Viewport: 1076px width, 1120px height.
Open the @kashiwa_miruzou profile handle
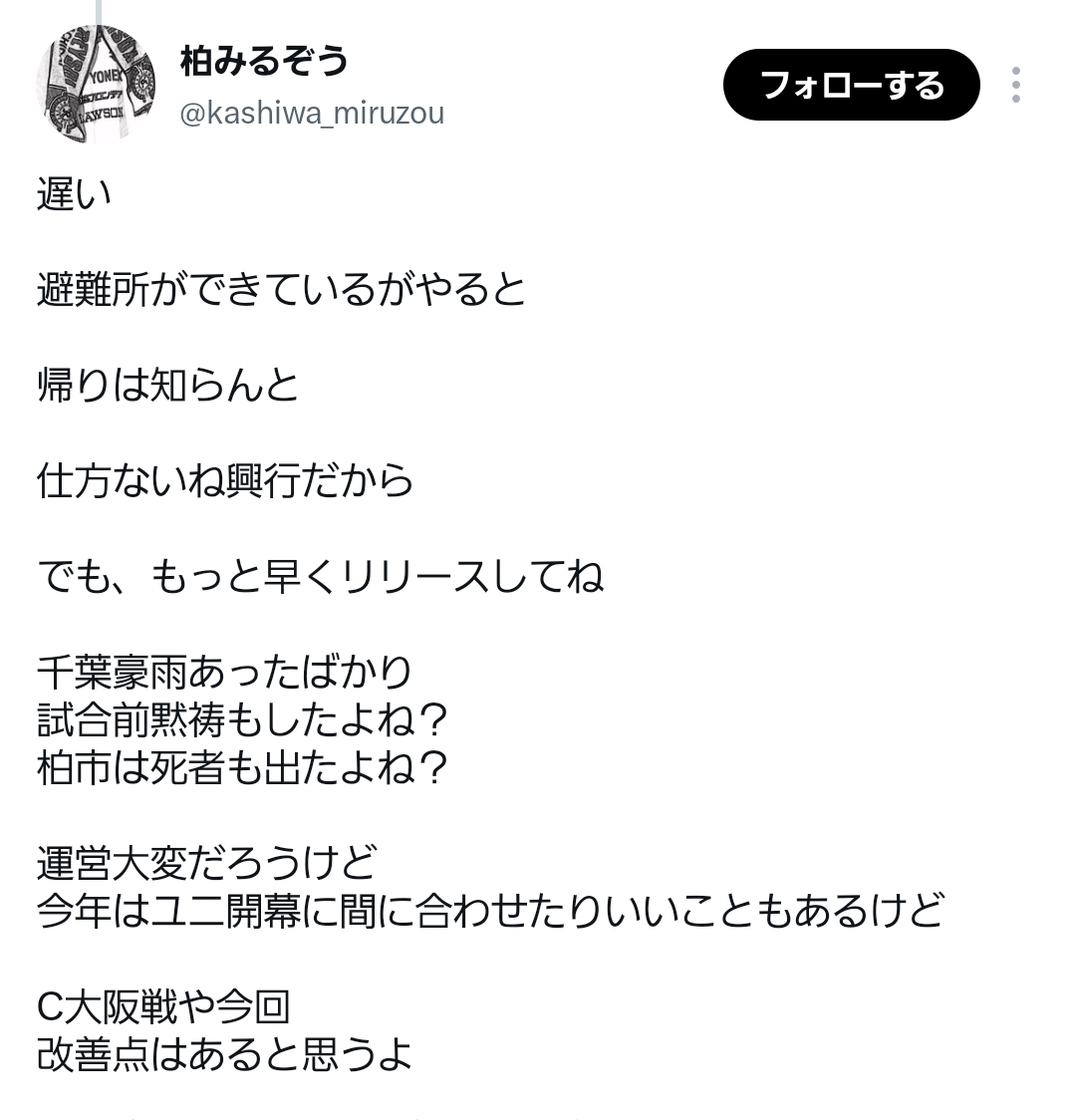point(312,113)
